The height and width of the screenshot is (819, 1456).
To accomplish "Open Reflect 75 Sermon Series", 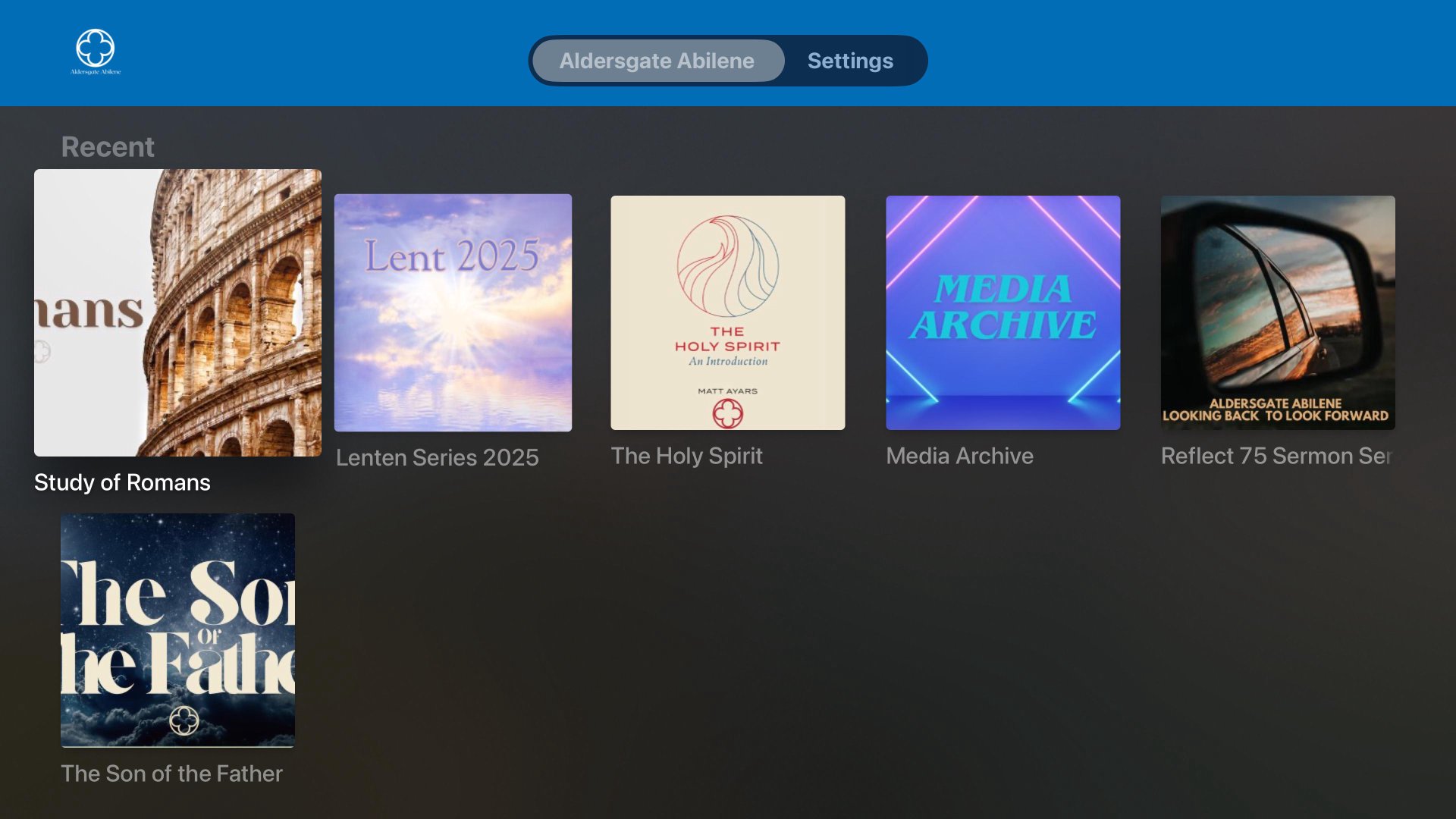I will coord(1277,312).
